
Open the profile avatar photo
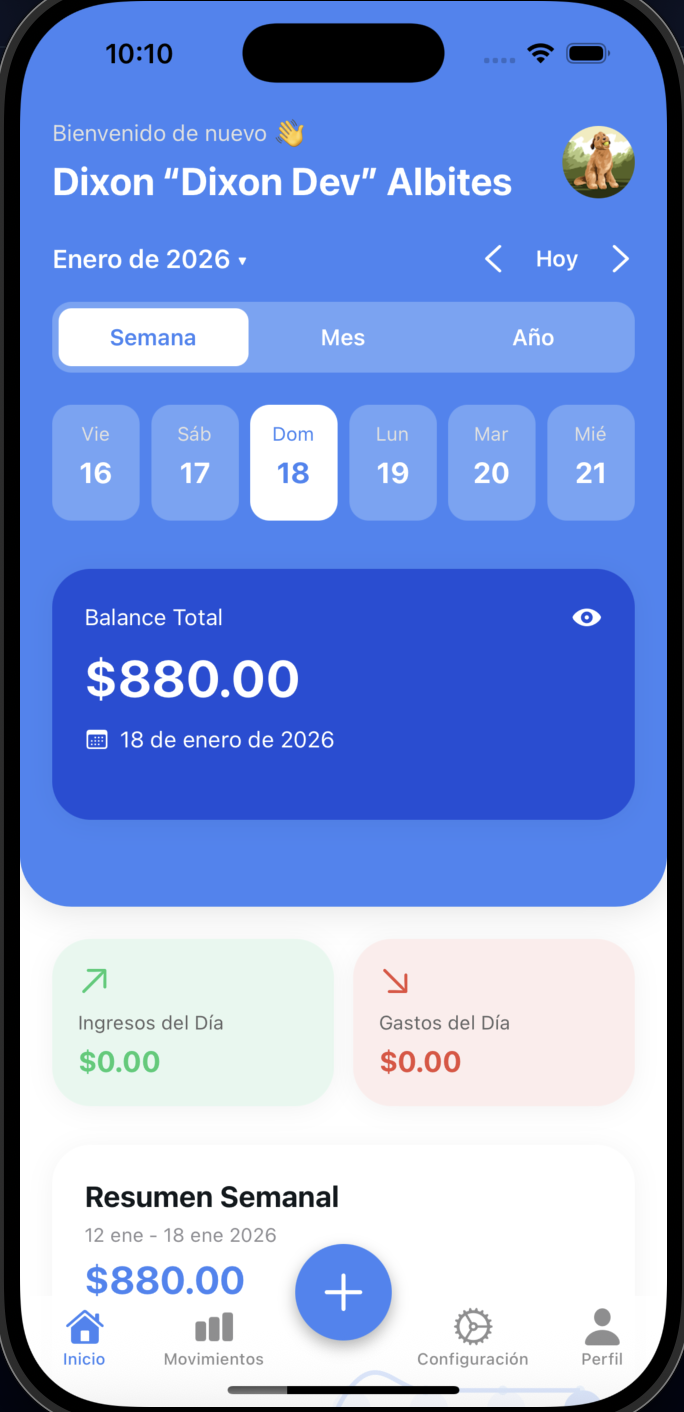coord(598,162)
